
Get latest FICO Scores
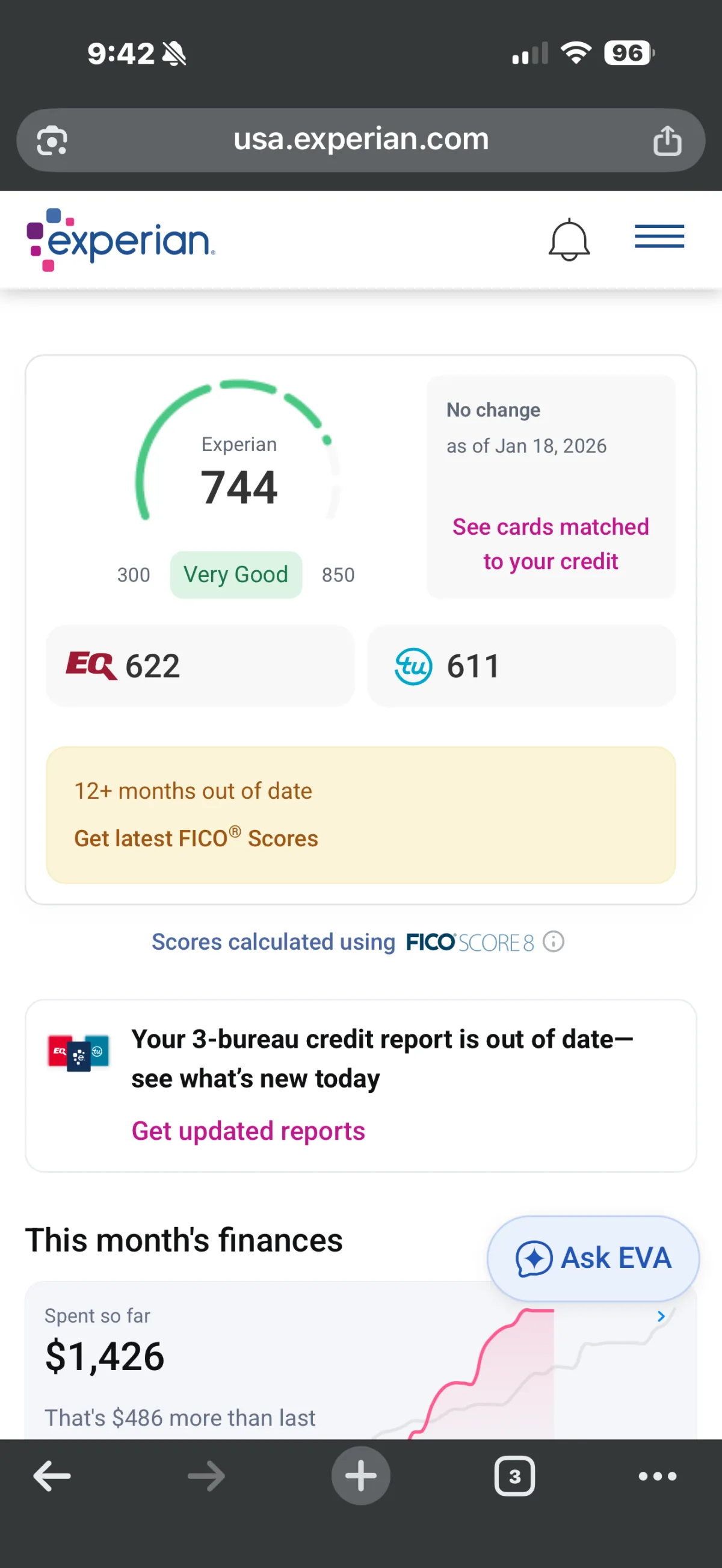coord(196,839)
